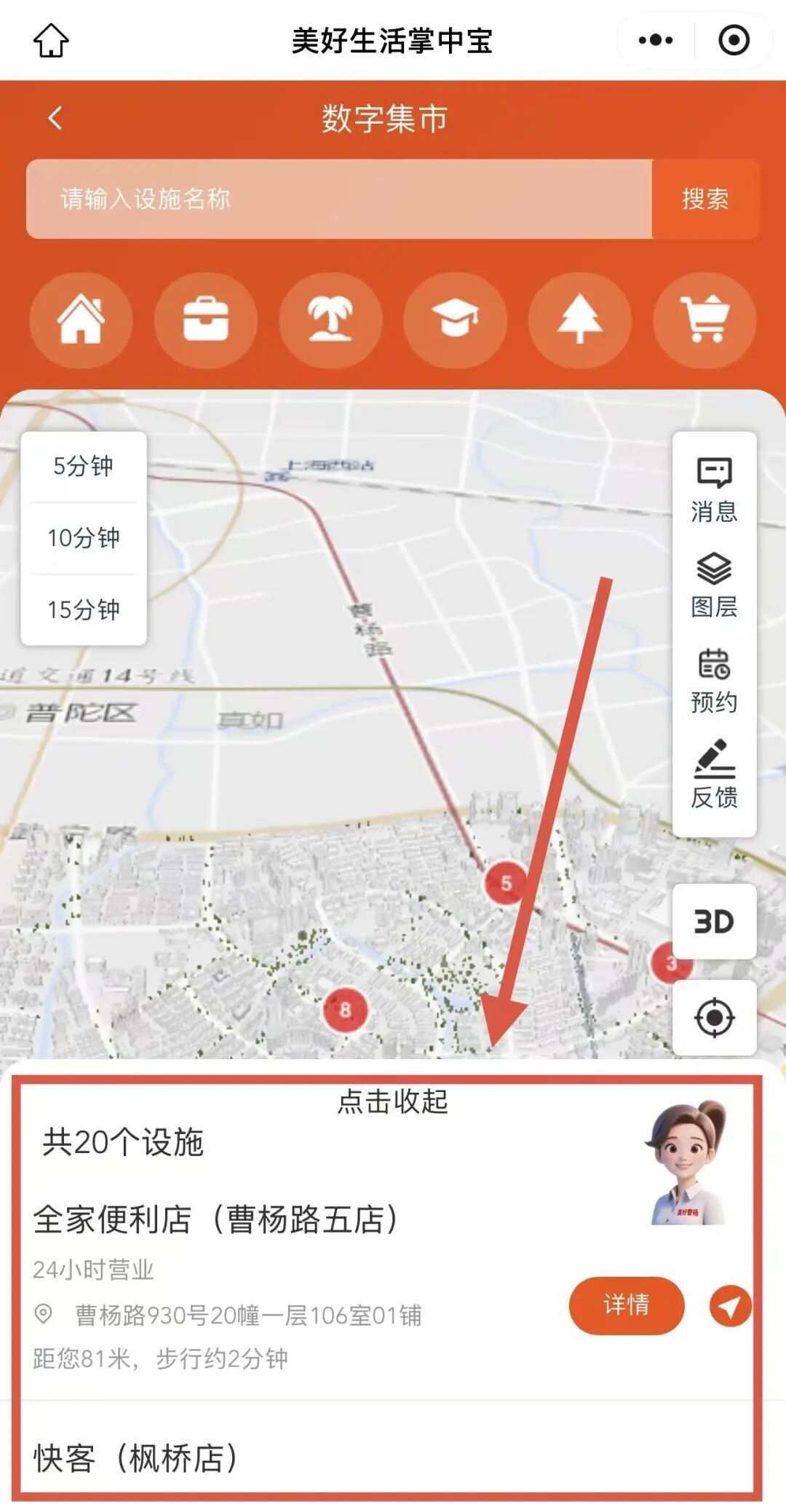Select the briefcase category icon
The width and height of the screenshot is (786, 1512).
[206, 320]
